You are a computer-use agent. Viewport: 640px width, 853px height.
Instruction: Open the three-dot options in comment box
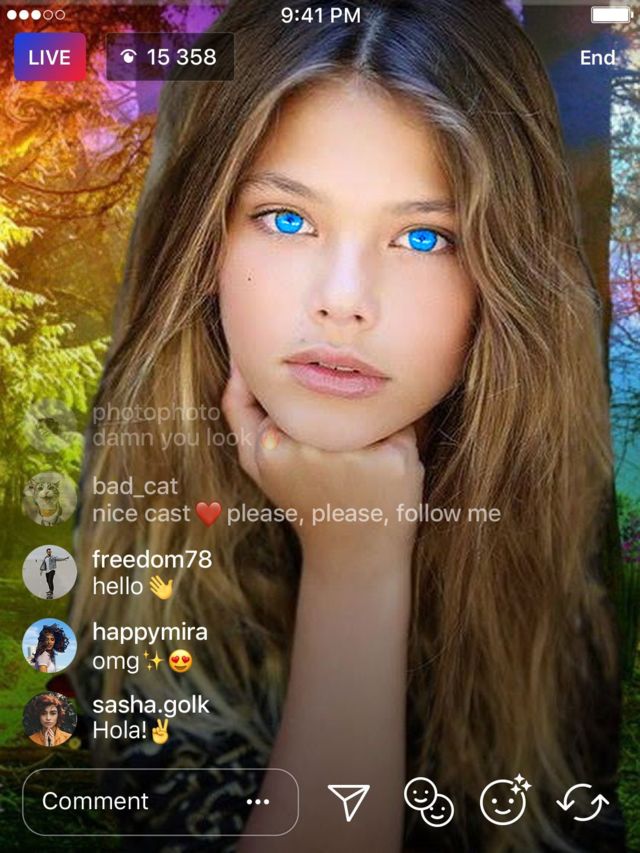coord(258,801)
